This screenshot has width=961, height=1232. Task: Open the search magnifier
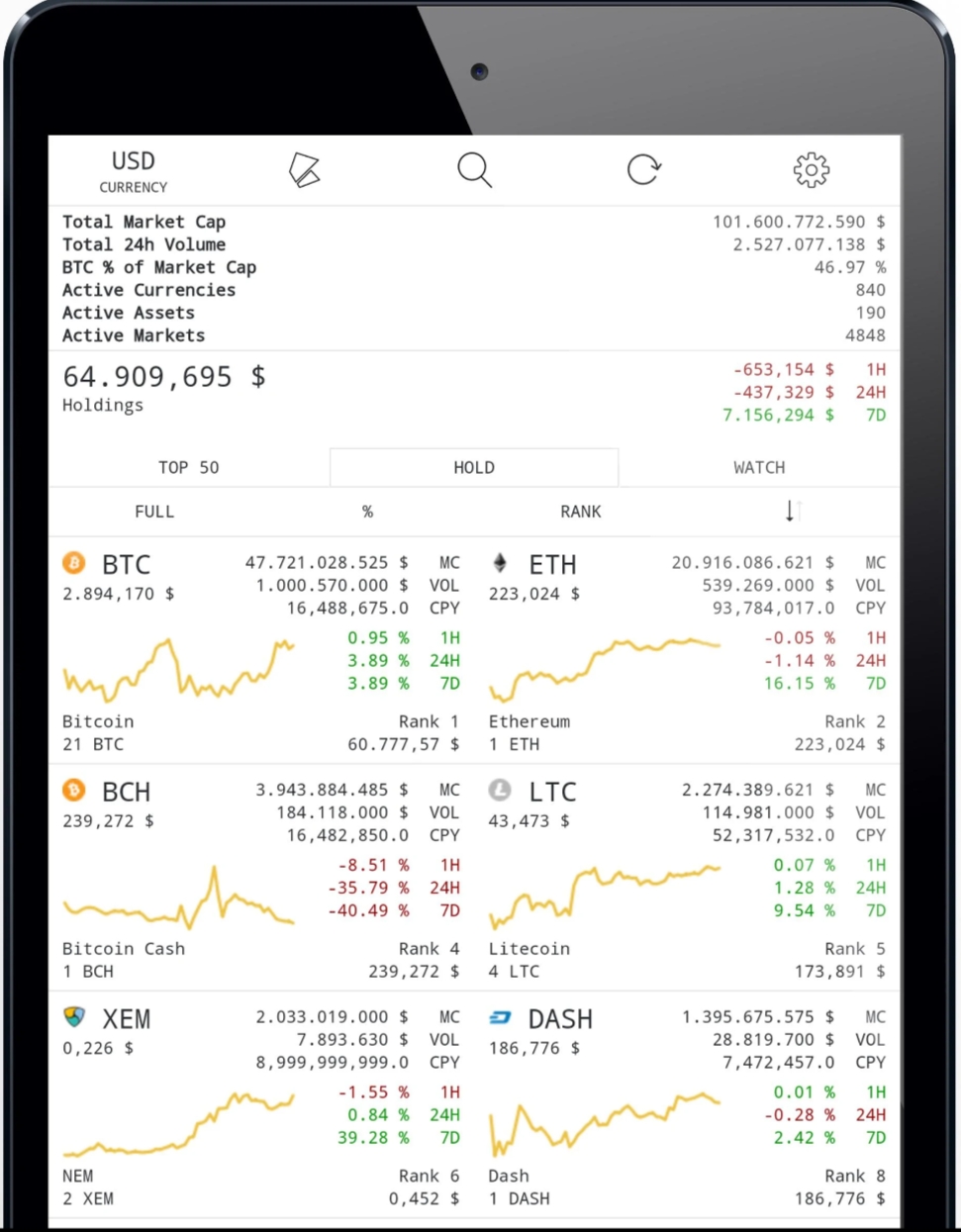point(474,170)
